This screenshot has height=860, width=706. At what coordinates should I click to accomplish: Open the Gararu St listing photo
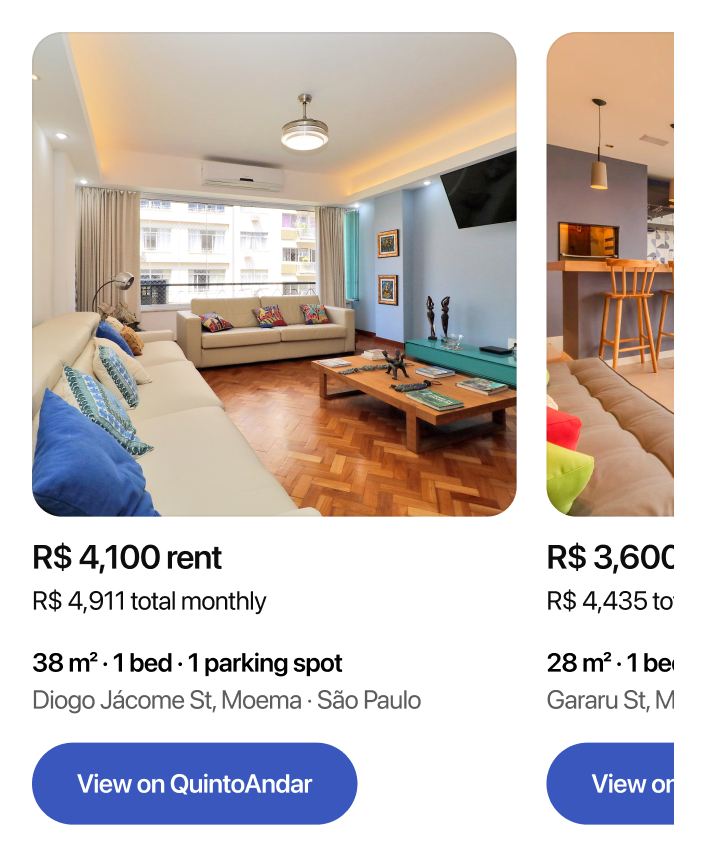(611, 274)
